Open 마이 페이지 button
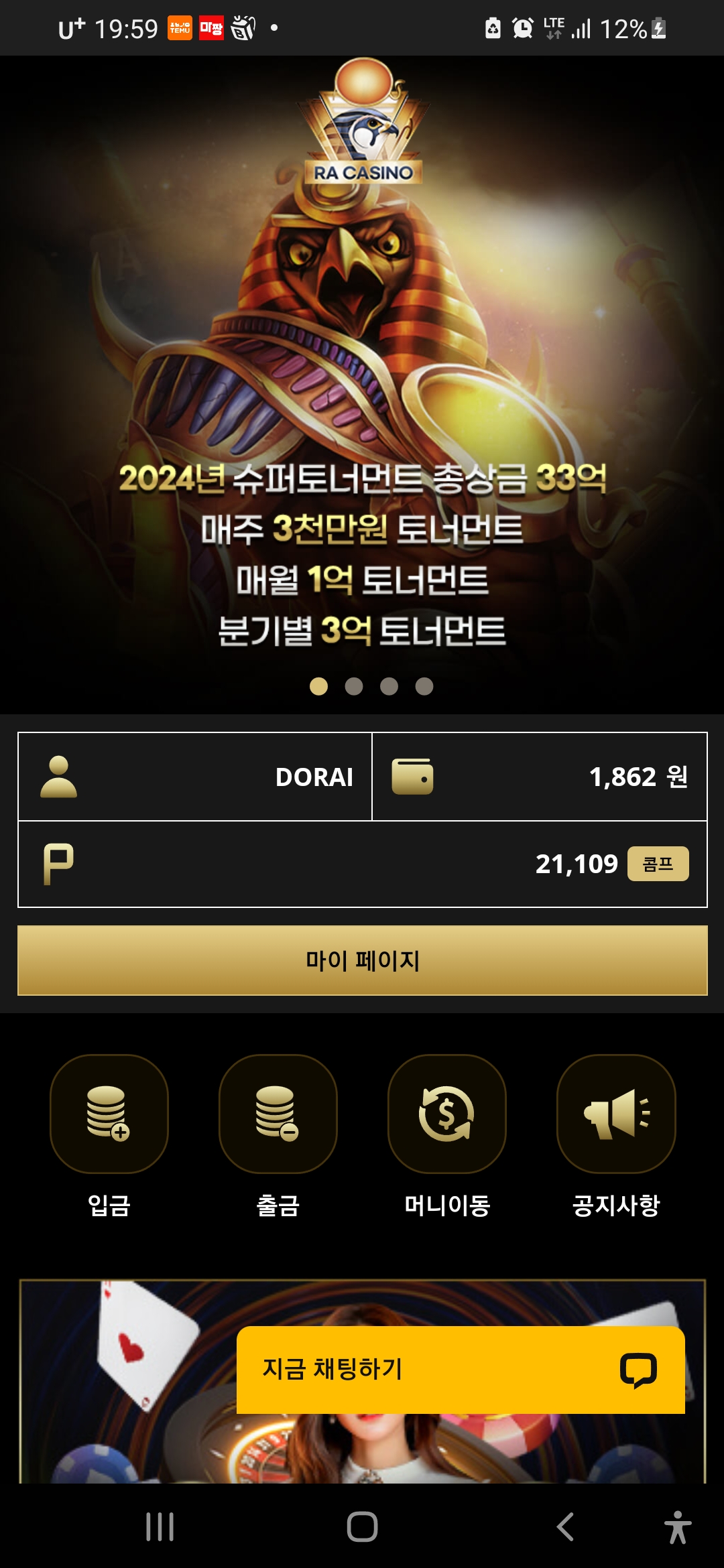Screen dimensions: 724x1568 click(362, 960)
